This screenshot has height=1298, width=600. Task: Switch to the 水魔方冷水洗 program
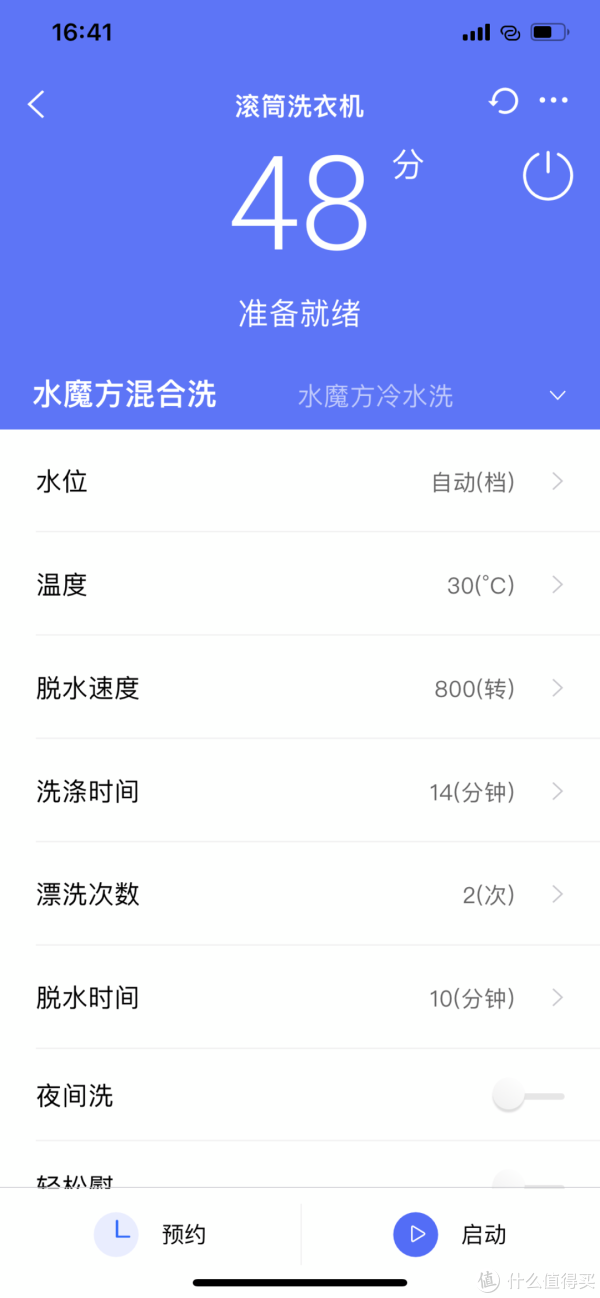pos(375,396)
